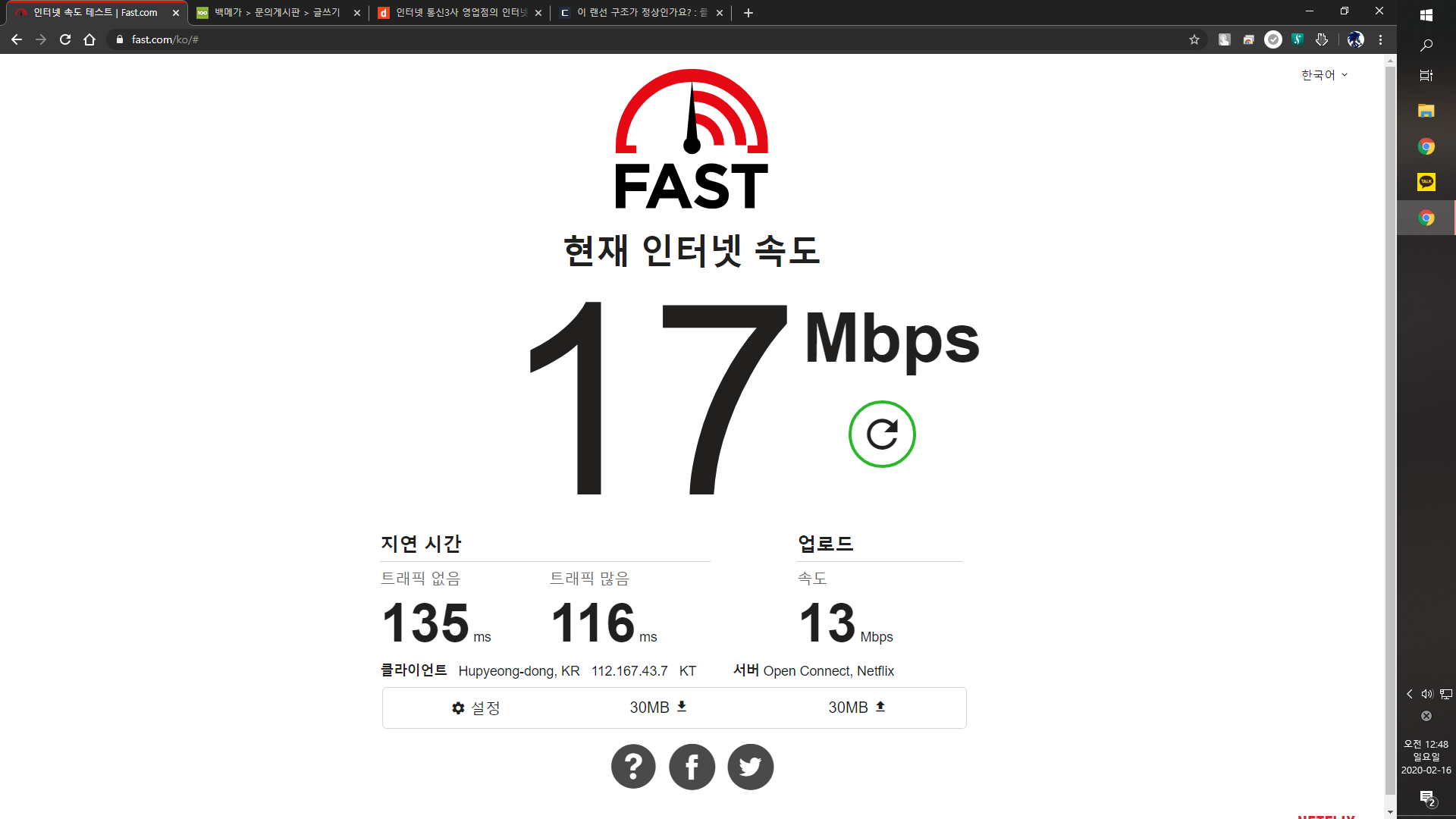
Task: Share result on Twitter
Action: [750, 767]
